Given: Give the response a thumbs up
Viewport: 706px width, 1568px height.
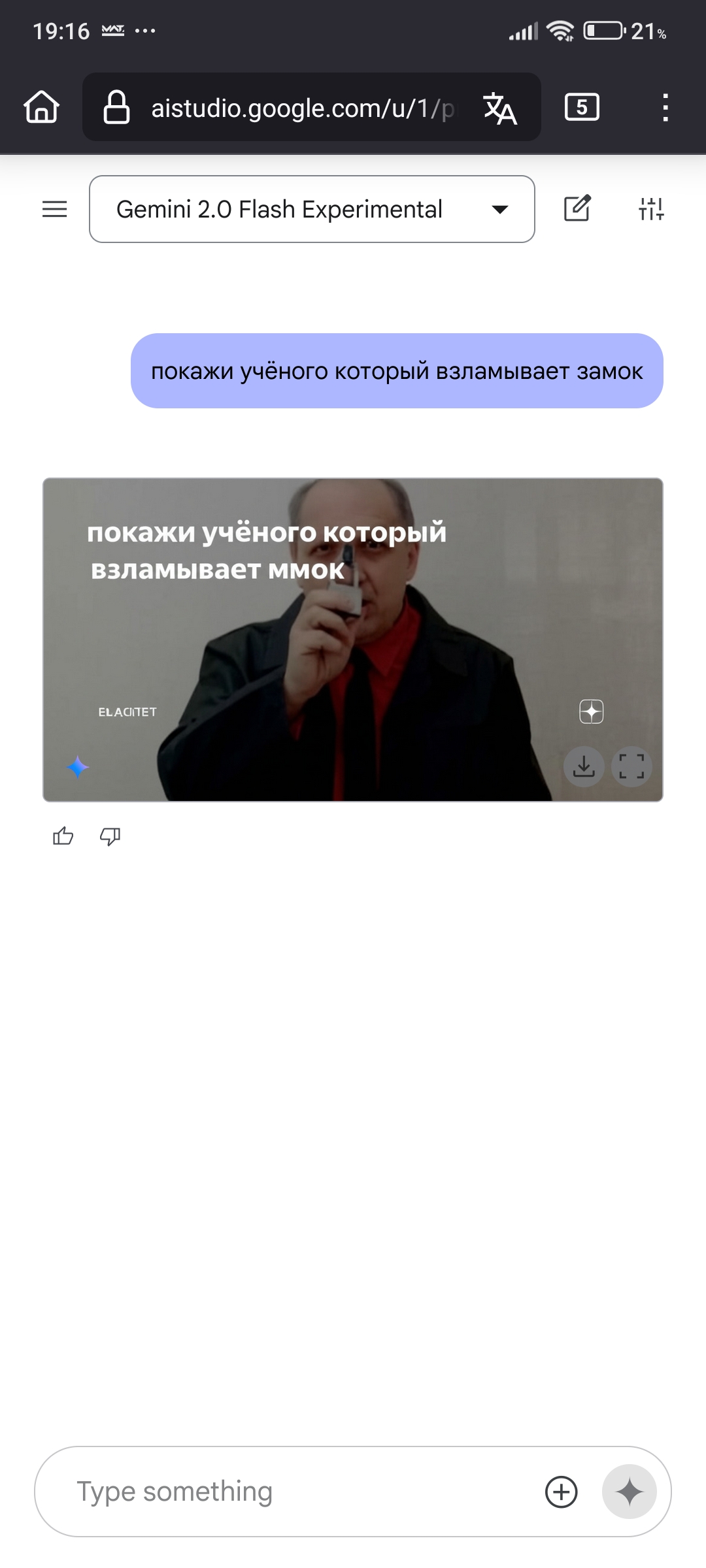Looking at the screenshot, I should click(63, 836).
